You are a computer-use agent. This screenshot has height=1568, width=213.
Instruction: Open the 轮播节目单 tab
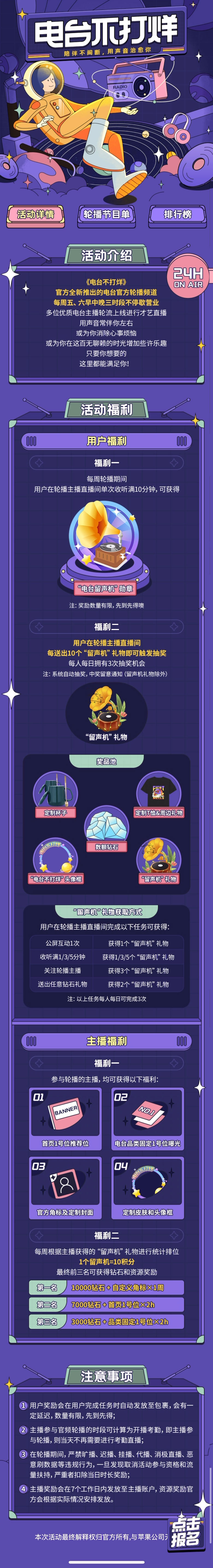click(106, 214)
